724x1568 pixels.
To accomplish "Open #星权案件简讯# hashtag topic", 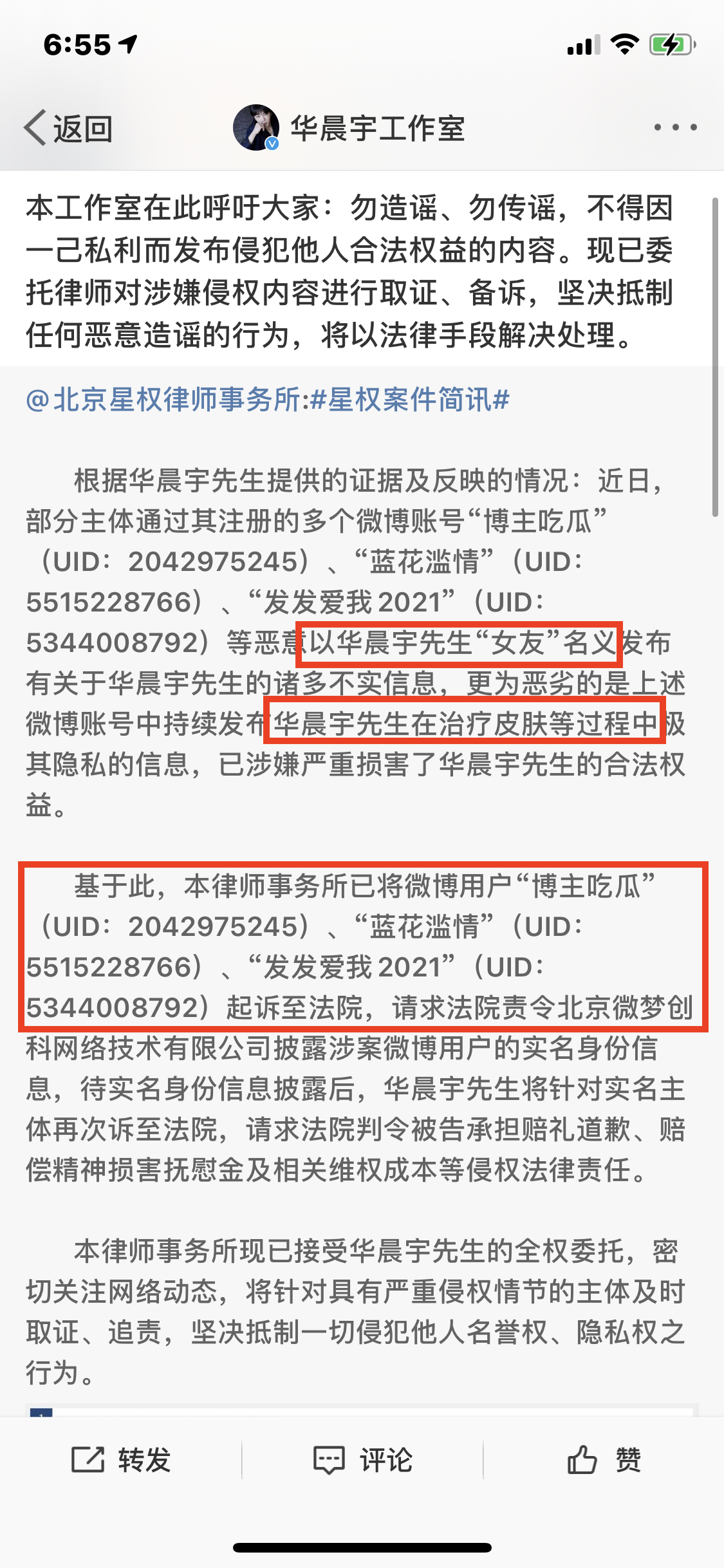I will pyautogui.click(x=409, y=400).
